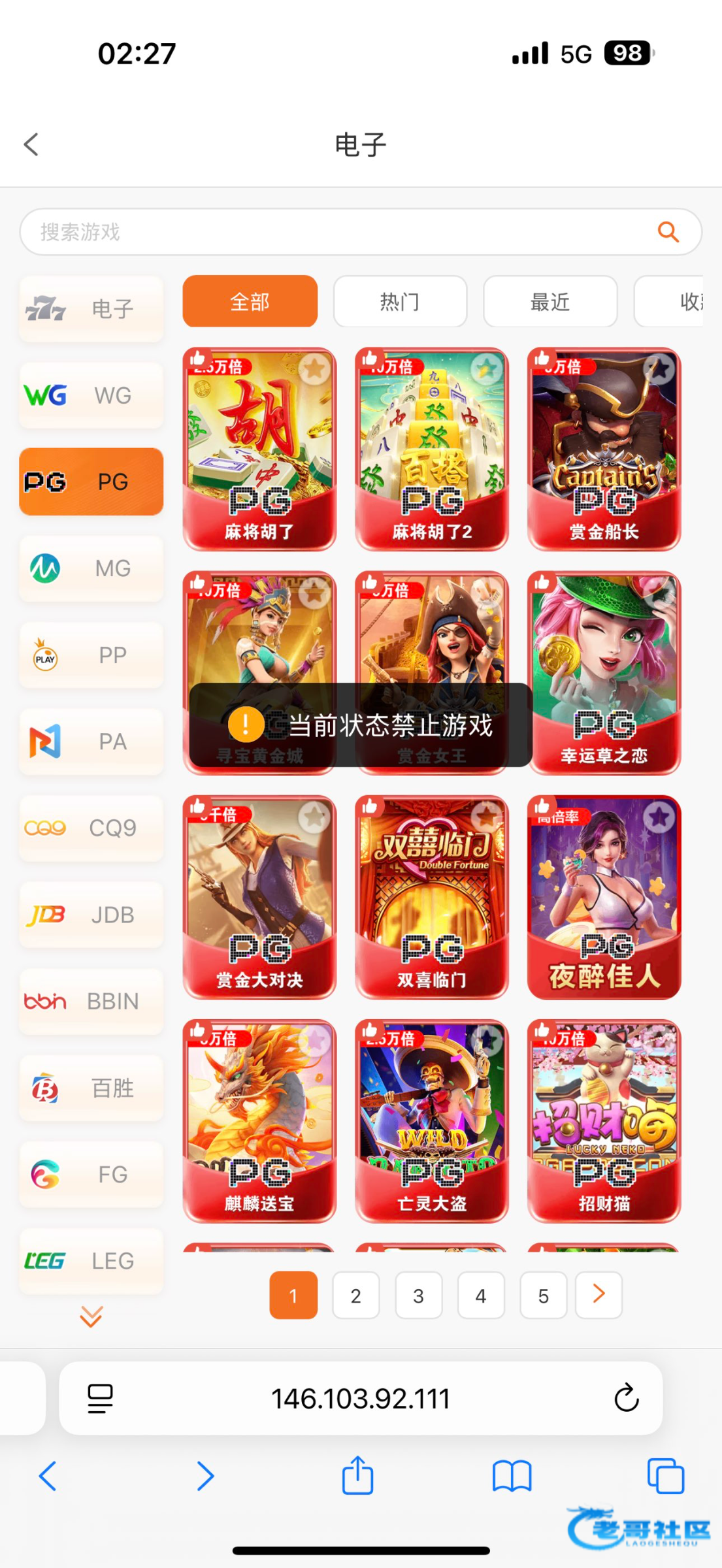Tap the orange search magnifier icon
Screen dimensions: 722x1568
tap(668, 232)
